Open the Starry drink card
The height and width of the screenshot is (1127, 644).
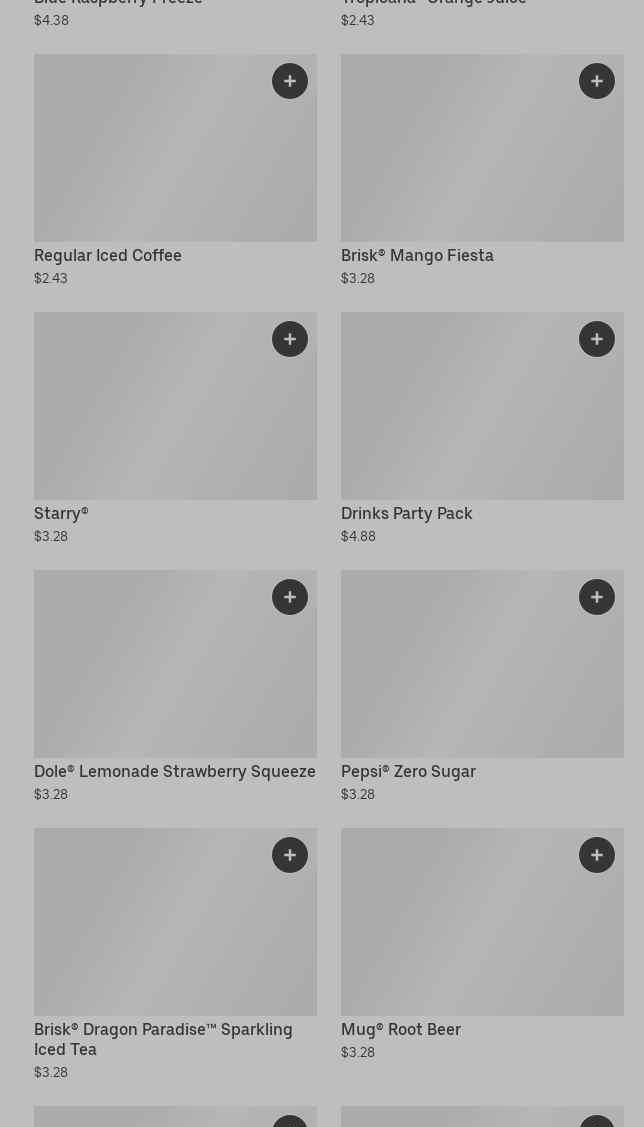[175, 428]
